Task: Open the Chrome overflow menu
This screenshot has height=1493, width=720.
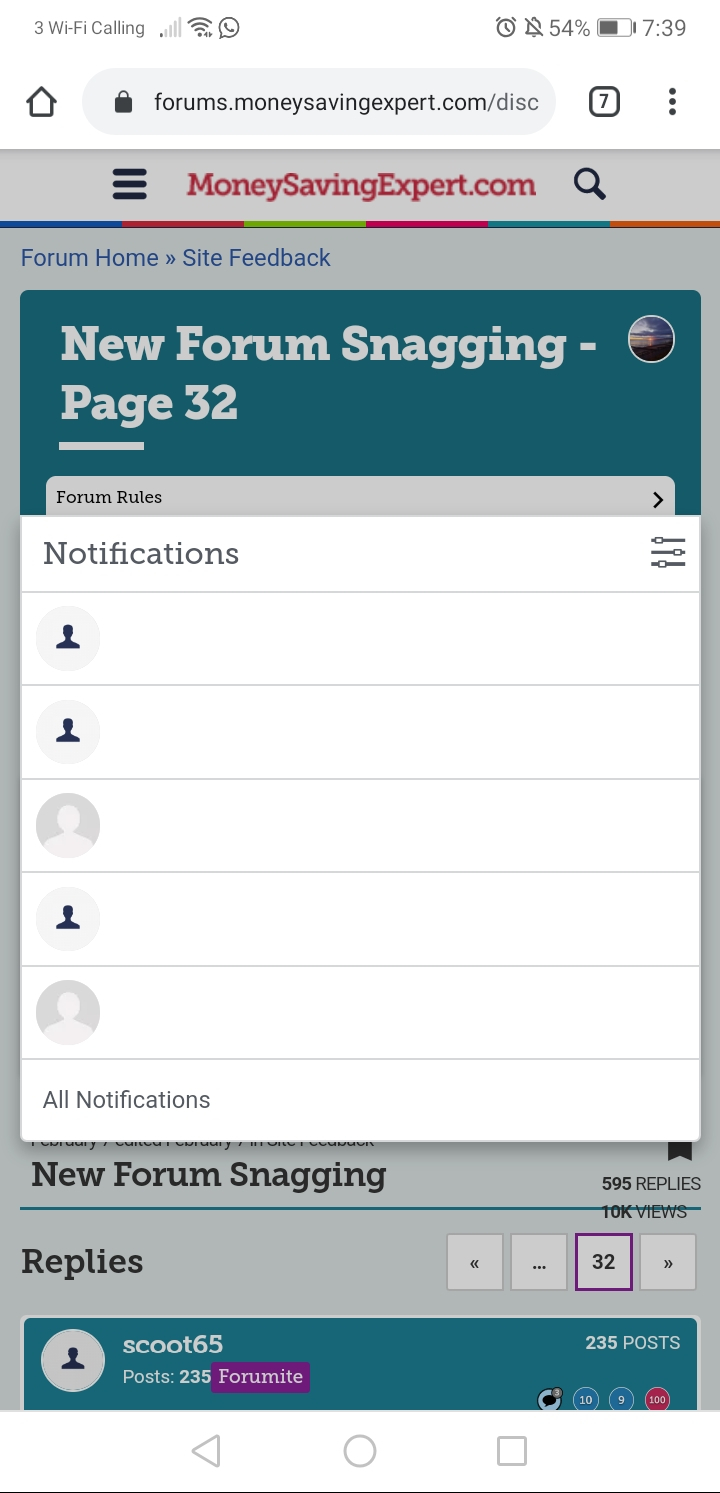Action: [x=672, y=102]
